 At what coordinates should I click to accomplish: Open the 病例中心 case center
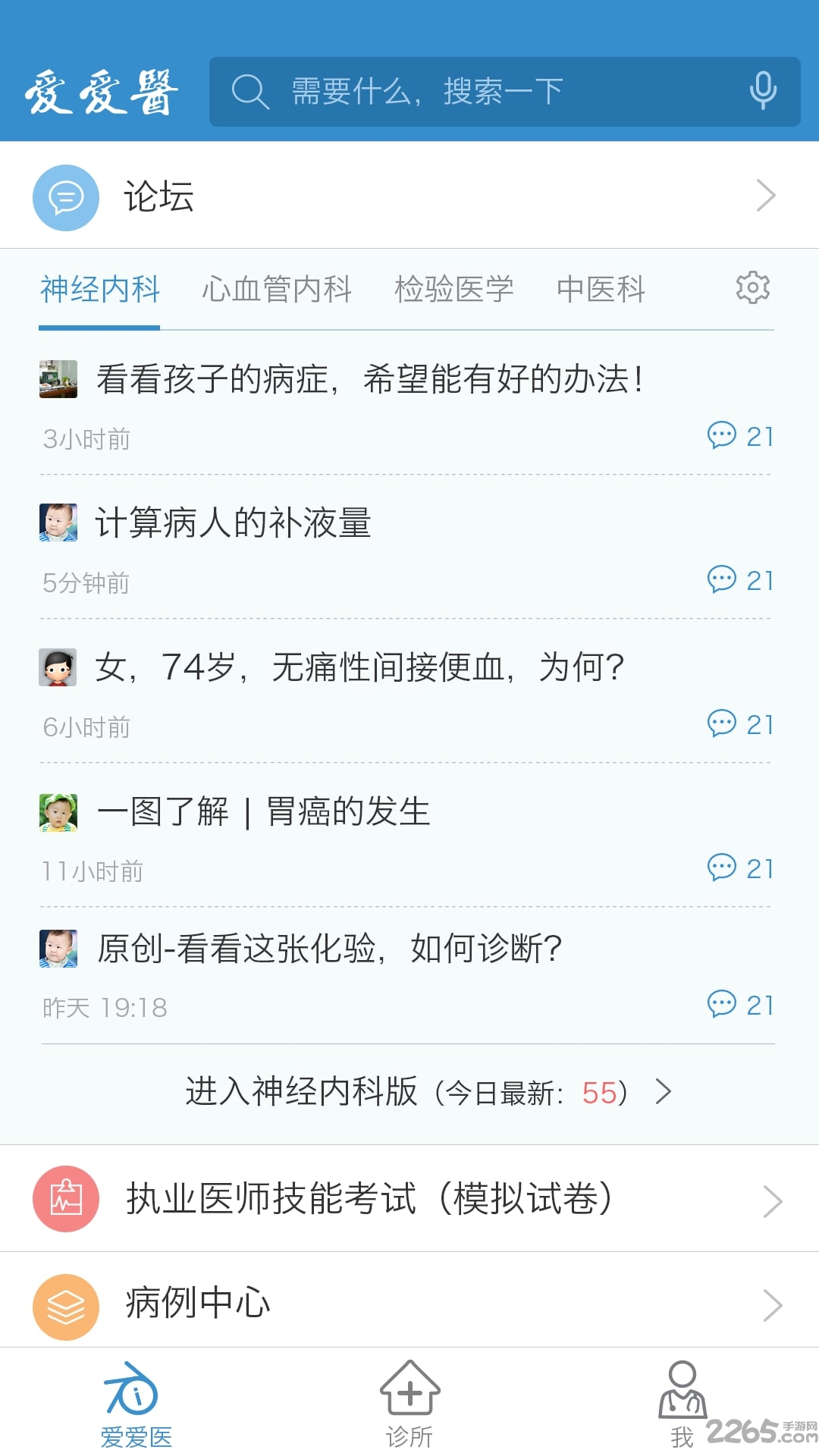(409, 1304)
